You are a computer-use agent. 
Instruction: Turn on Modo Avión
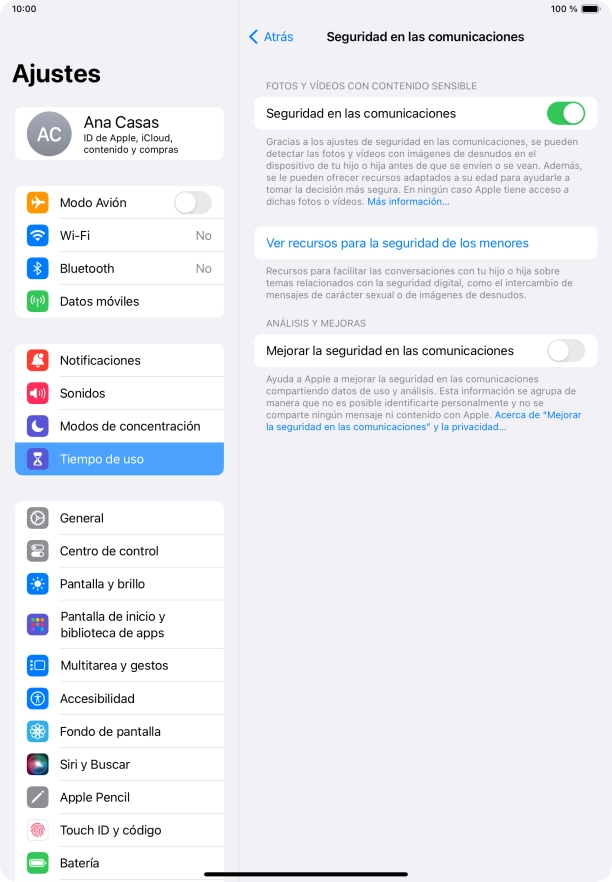(192, 203)
